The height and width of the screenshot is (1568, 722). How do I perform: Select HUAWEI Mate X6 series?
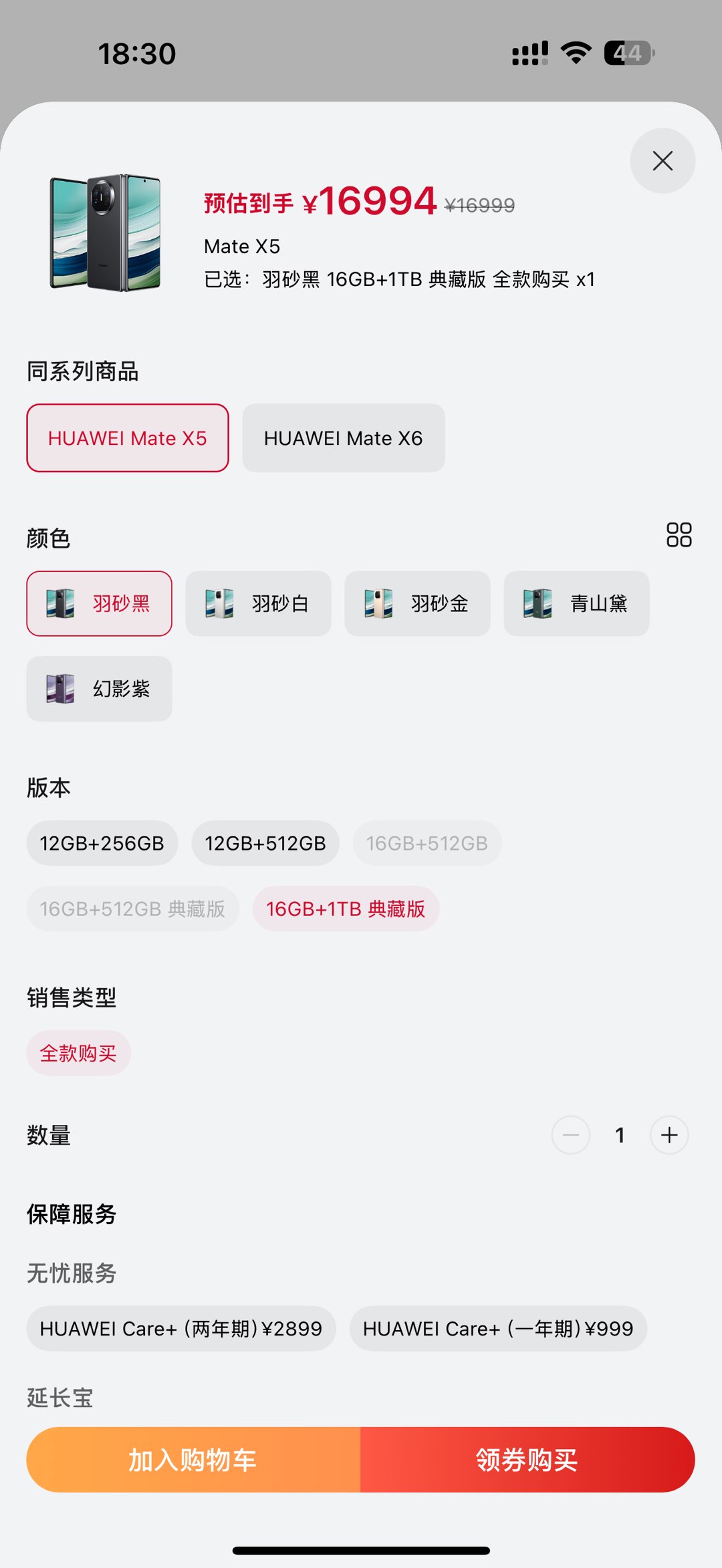coord(343,438)
